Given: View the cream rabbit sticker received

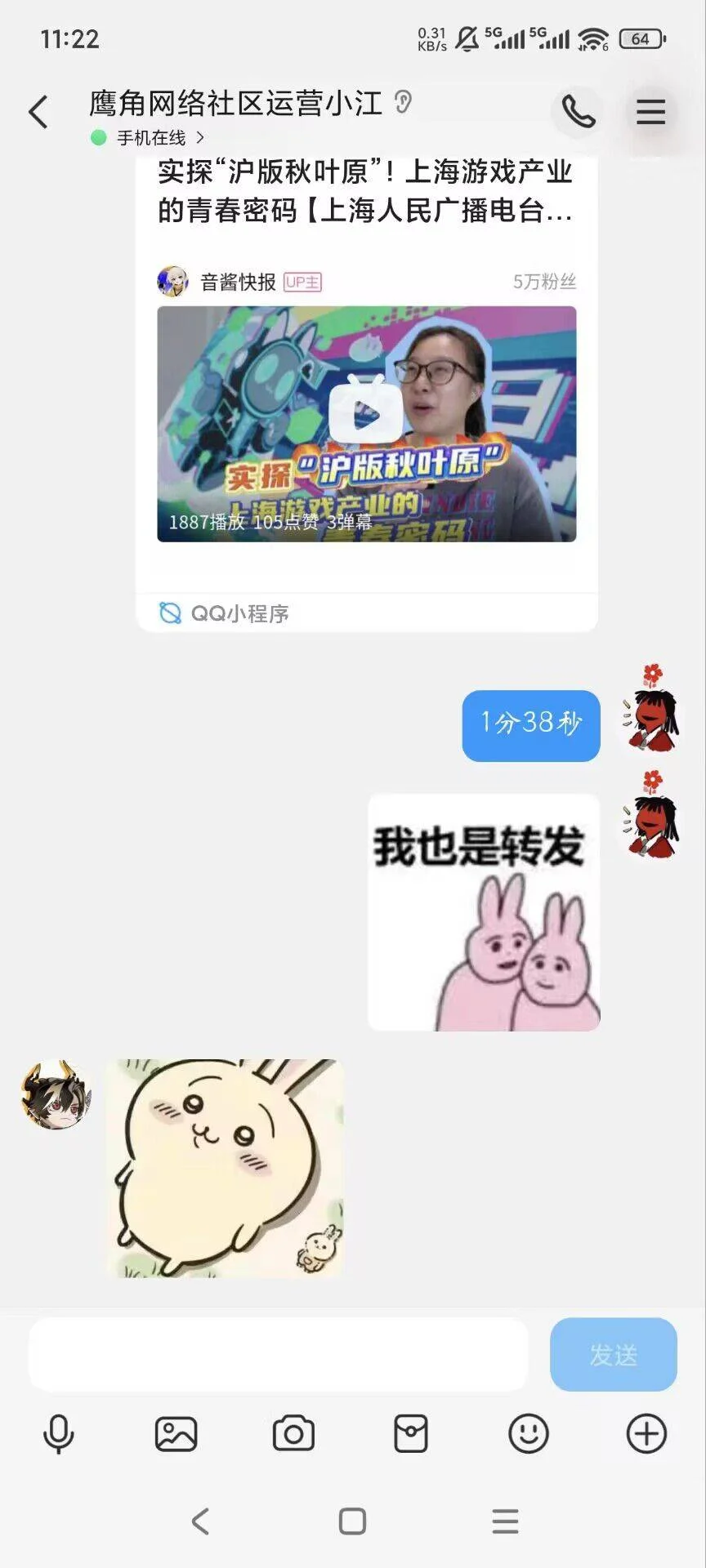Looking at the screenshot, I should click(225, 1168).
